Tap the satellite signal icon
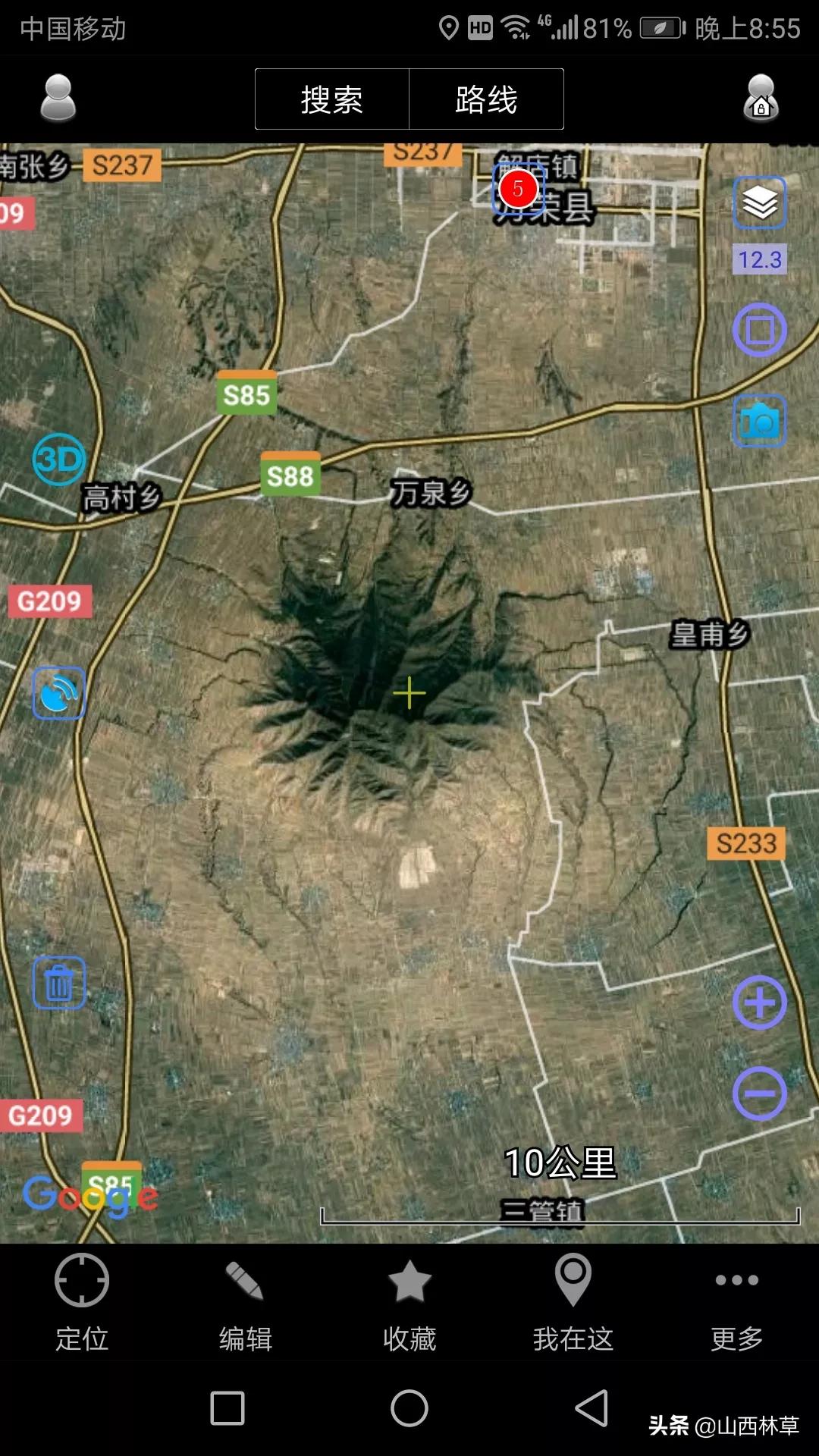This screenshot has width=819, height=1456. coord(58,692)
